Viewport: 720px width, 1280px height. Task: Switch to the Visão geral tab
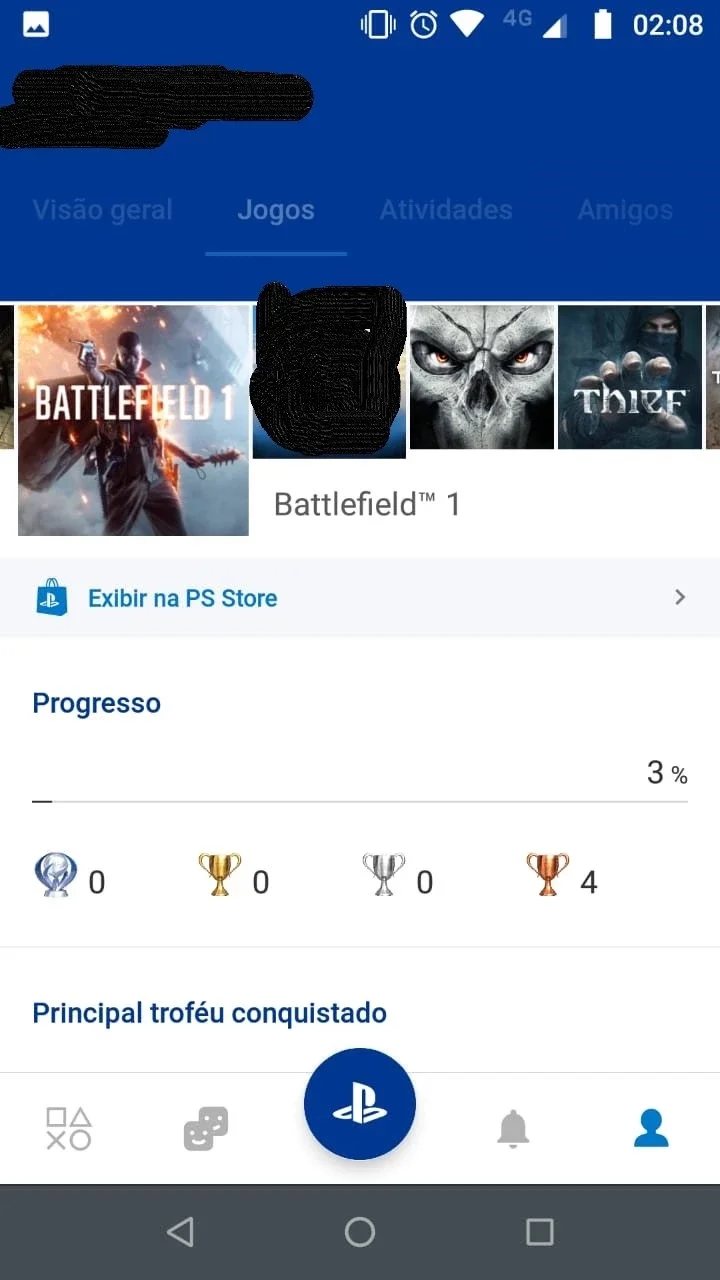[102, 210]
